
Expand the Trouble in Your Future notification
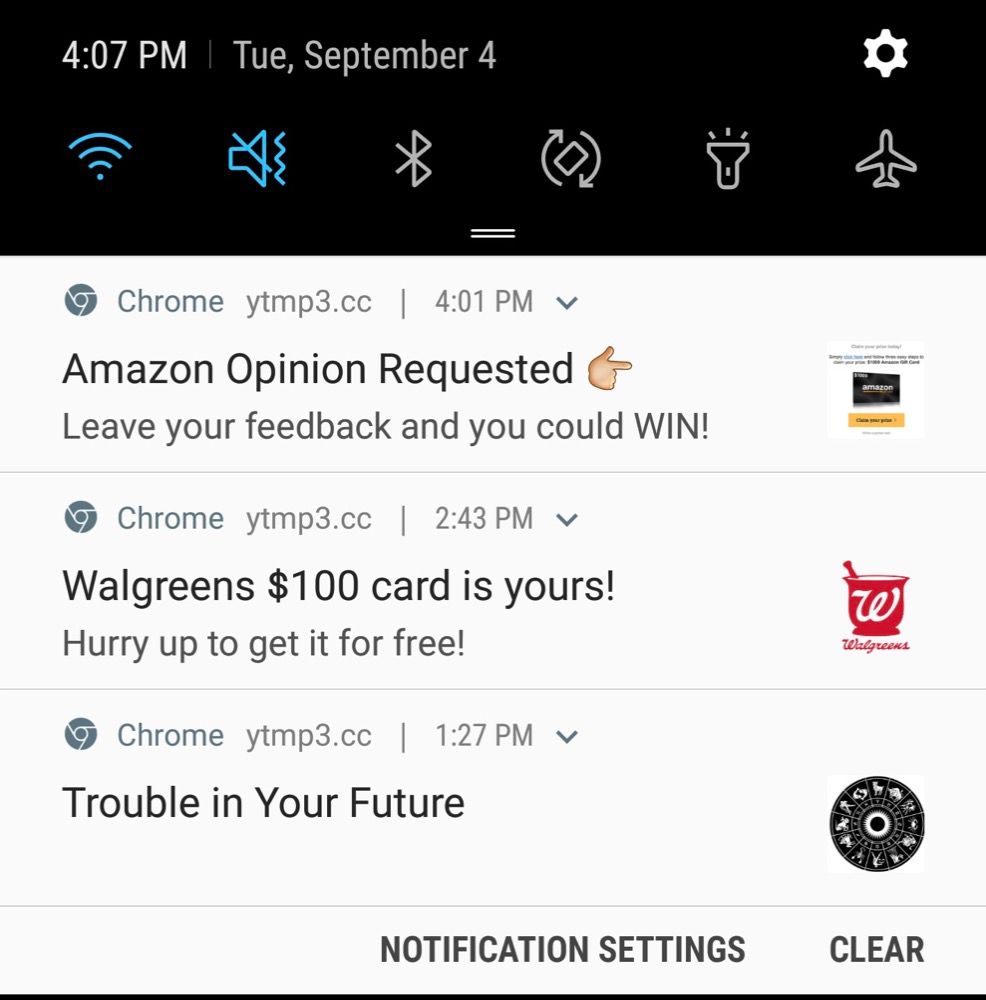[x=567, y=736]
